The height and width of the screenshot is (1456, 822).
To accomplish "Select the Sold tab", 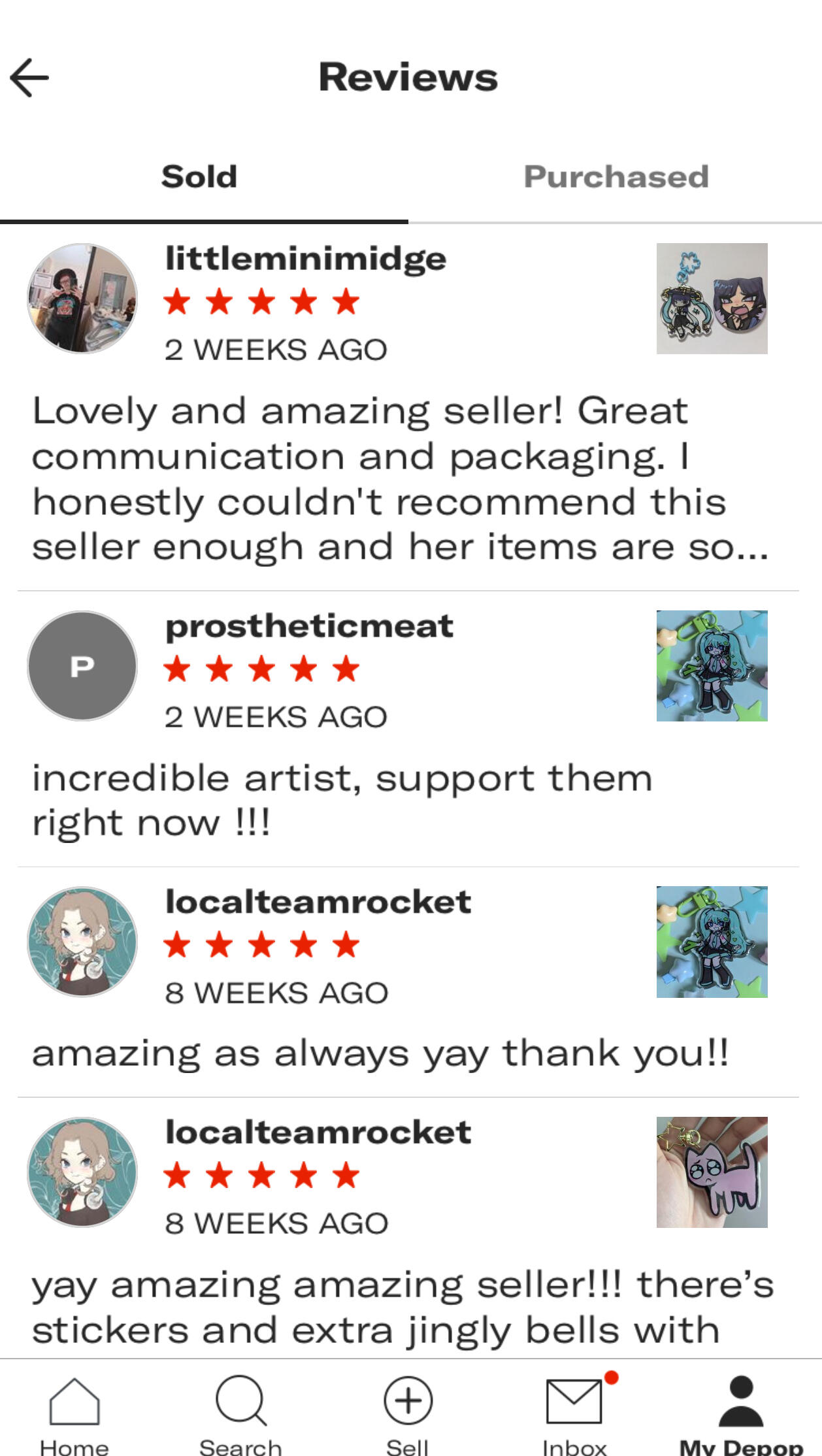I will pos(199,176).
